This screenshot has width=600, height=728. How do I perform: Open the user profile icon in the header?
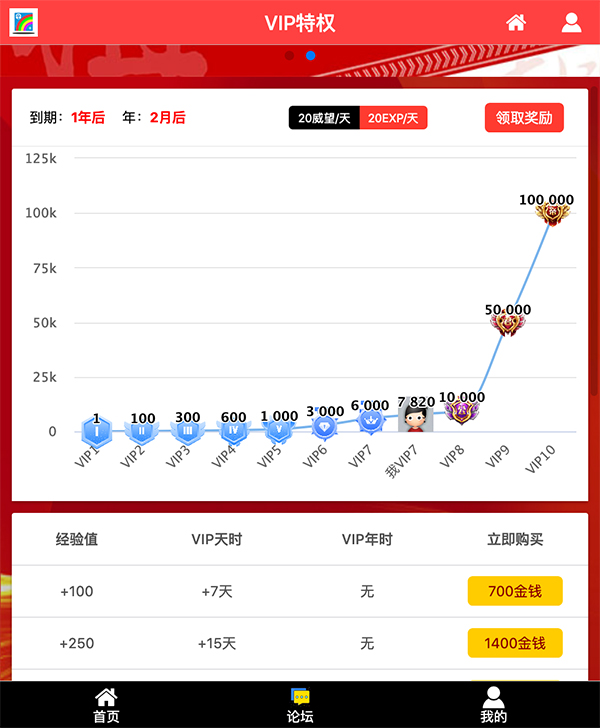coord(571,22)
